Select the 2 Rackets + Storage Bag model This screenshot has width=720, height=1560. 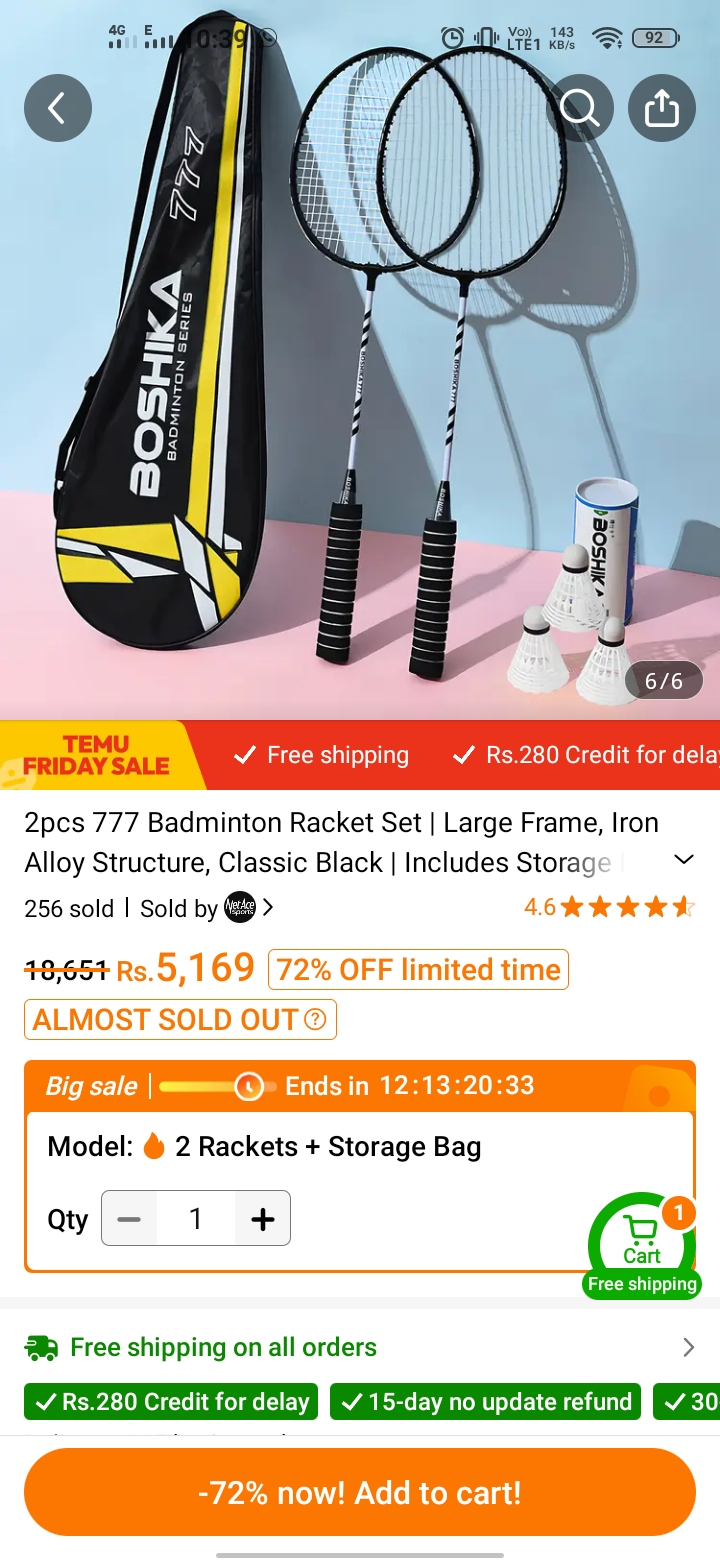pos(314,1147)
